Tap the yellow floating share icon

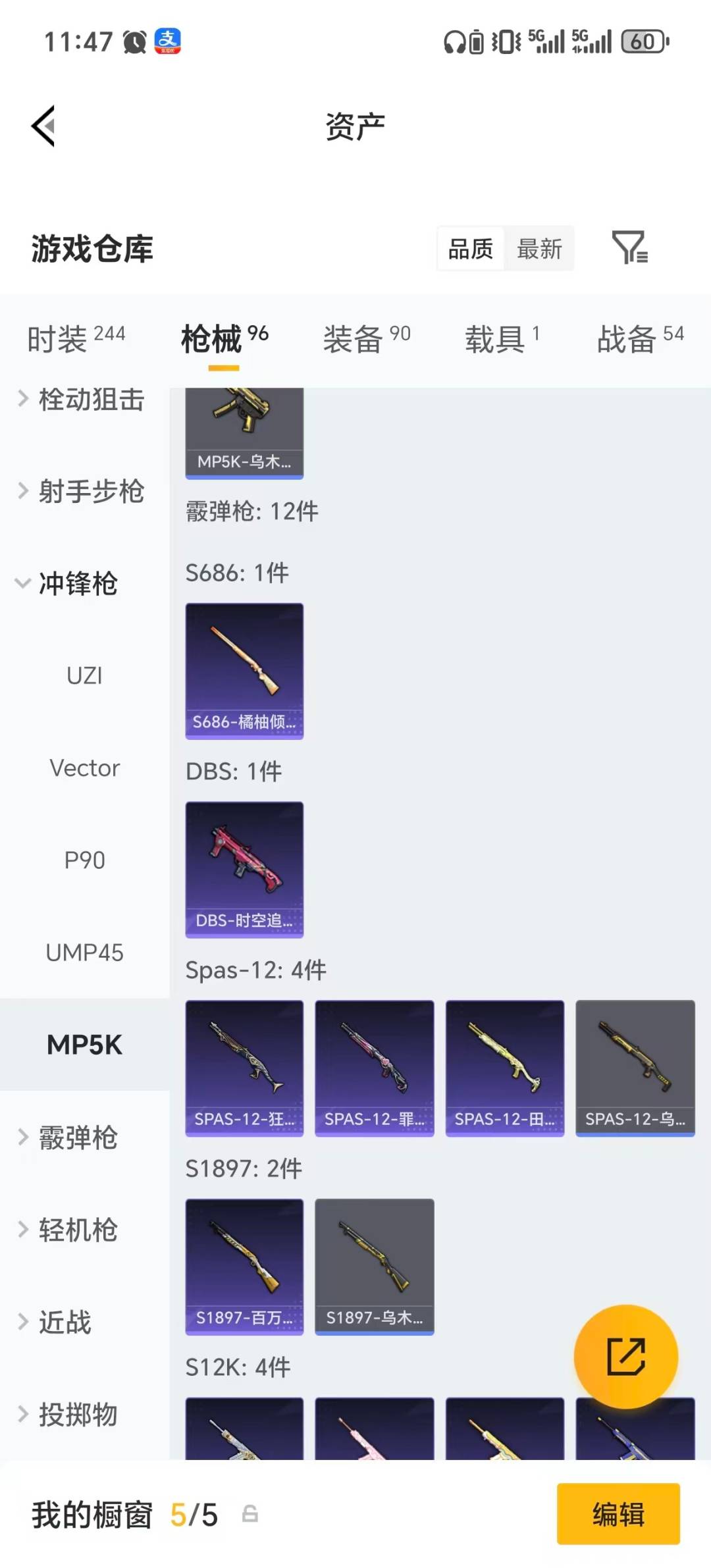click(x=627, y=1355)
